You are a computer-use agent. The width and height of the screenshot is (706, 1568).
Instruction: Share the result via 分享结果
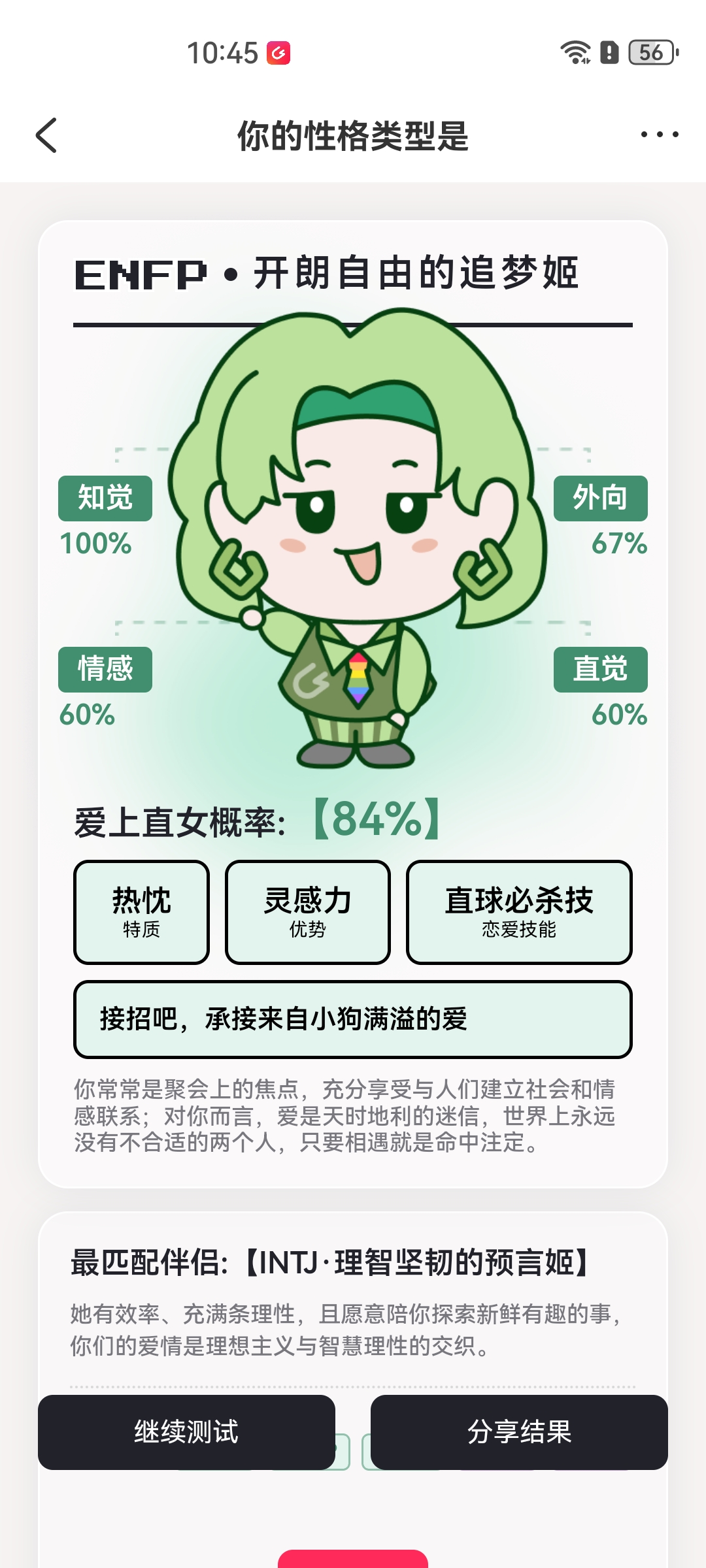(519, 1432)
